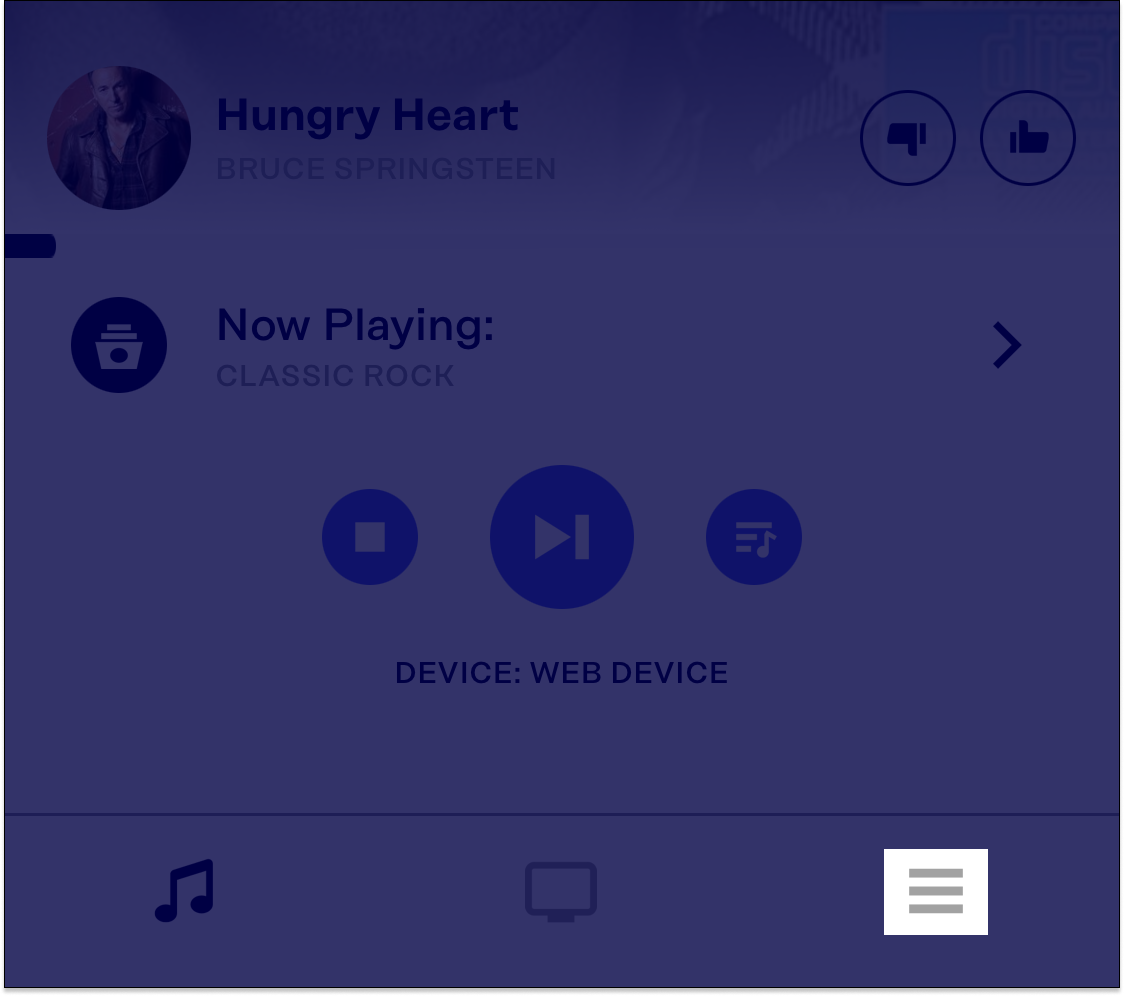The height and width of the screenshot is (996, 1124).
Task: Skip to the next track
Action: coord(562,537)
